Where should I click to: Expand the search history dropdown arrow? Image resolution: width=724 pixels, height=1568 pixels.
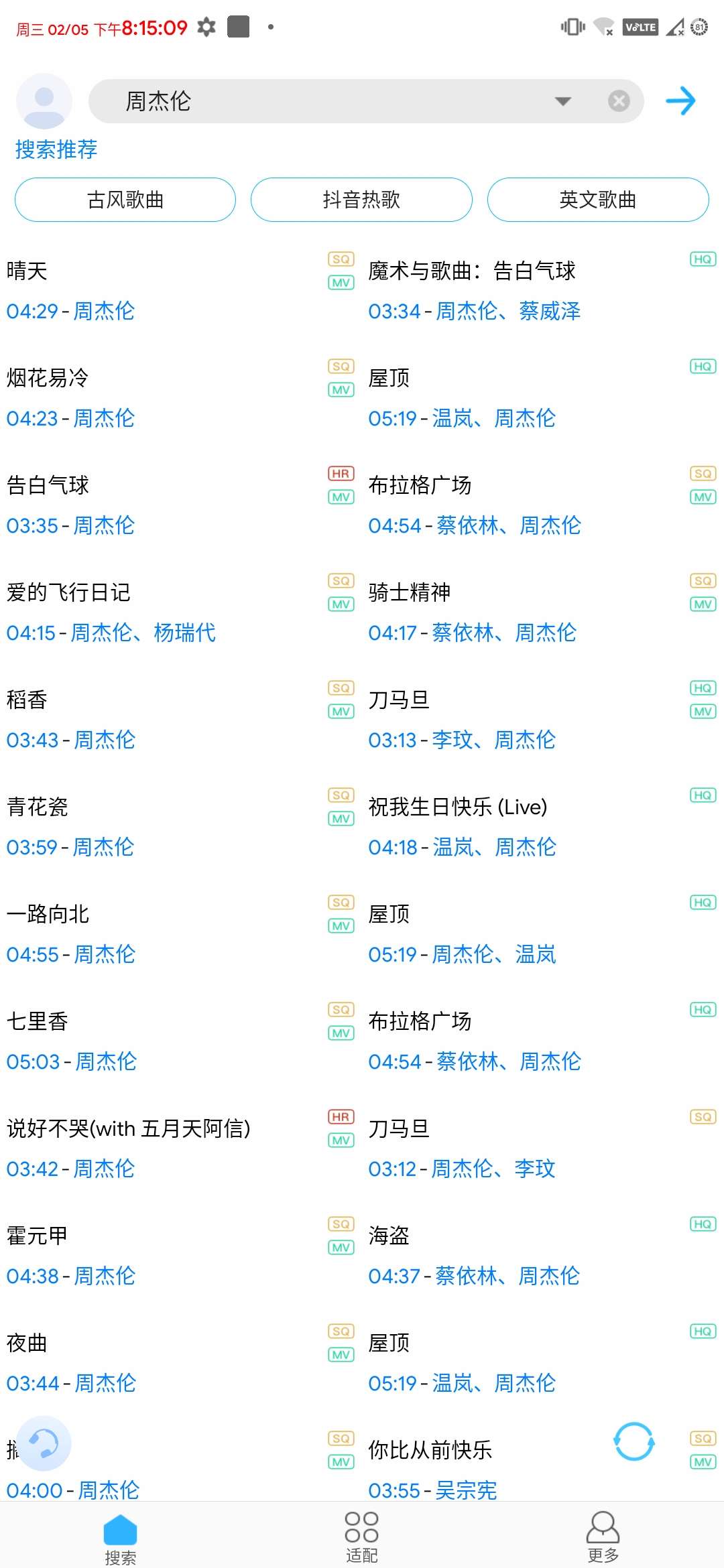click(x=563, y=101)
